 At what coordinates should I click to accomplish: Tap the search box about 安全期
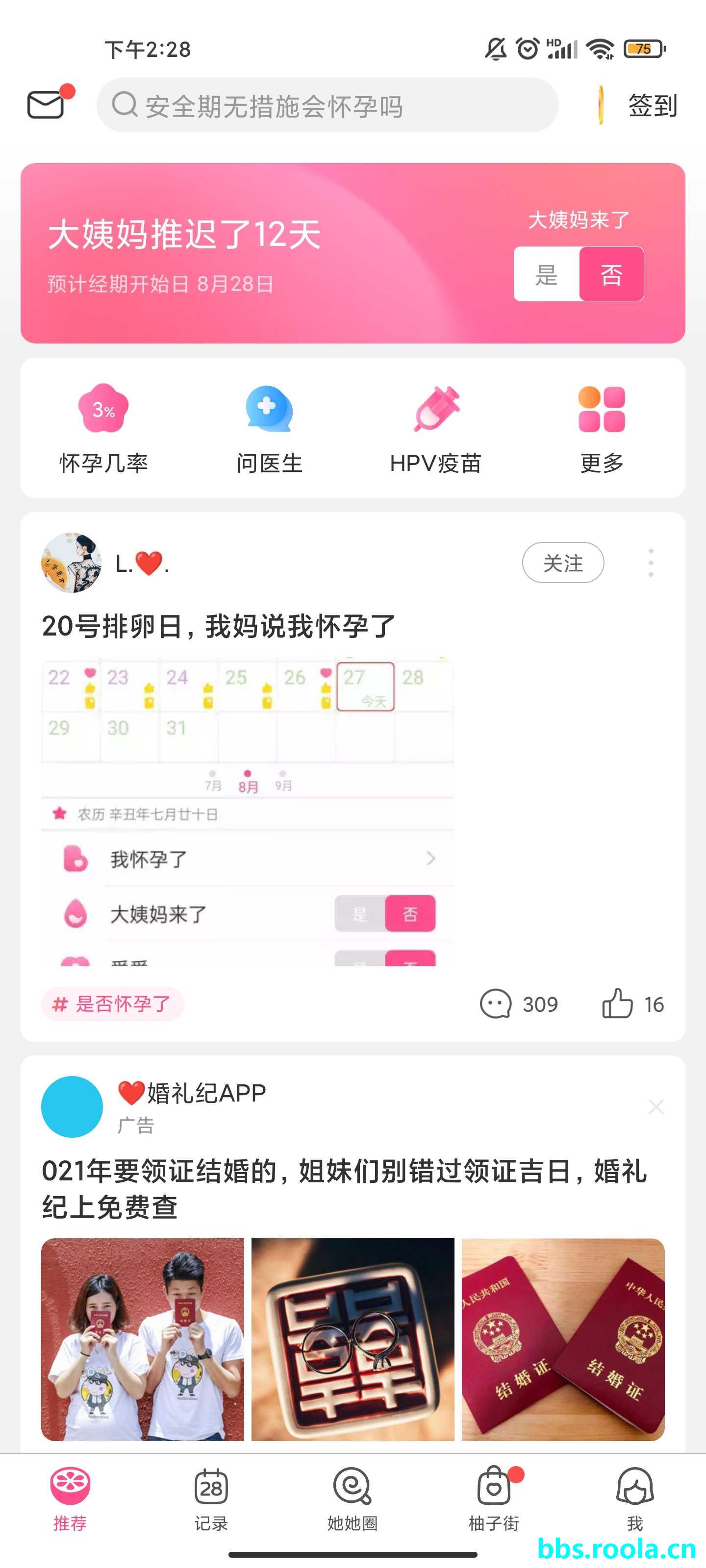click(327, 105)
